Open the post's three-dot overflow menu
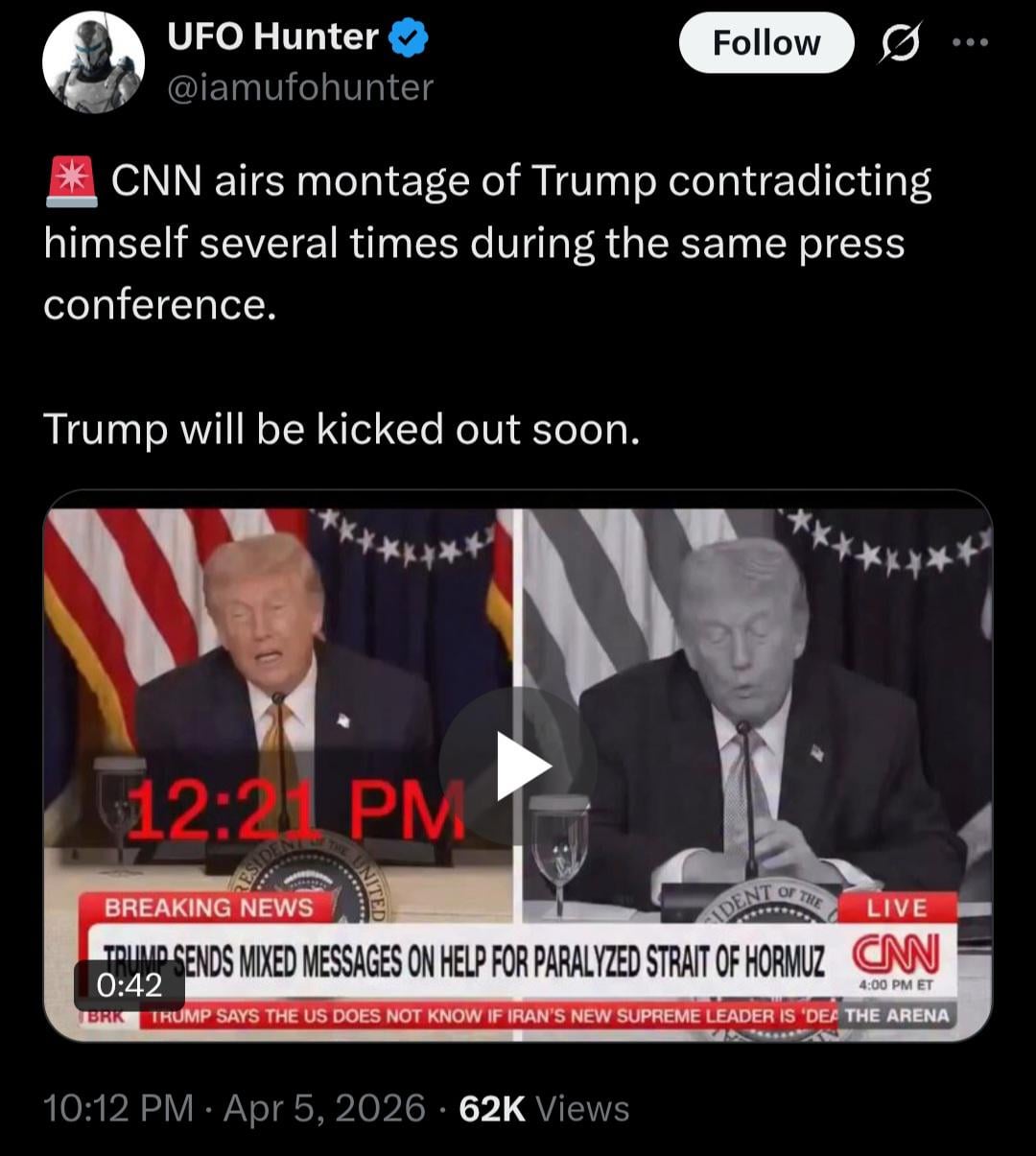Screen dimensions: 1036x1156 (969, 43)
